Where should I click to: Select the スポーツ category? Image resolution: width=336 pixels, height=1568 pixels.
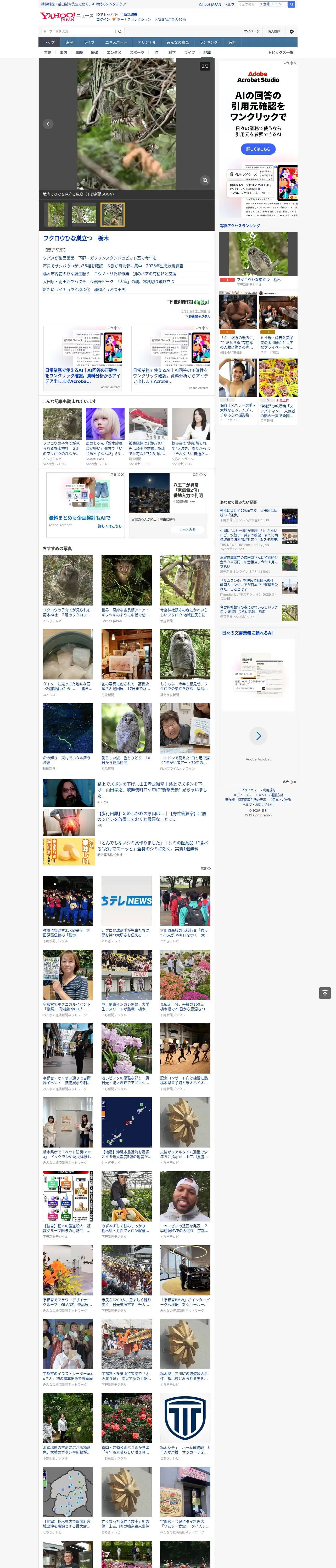137,52
